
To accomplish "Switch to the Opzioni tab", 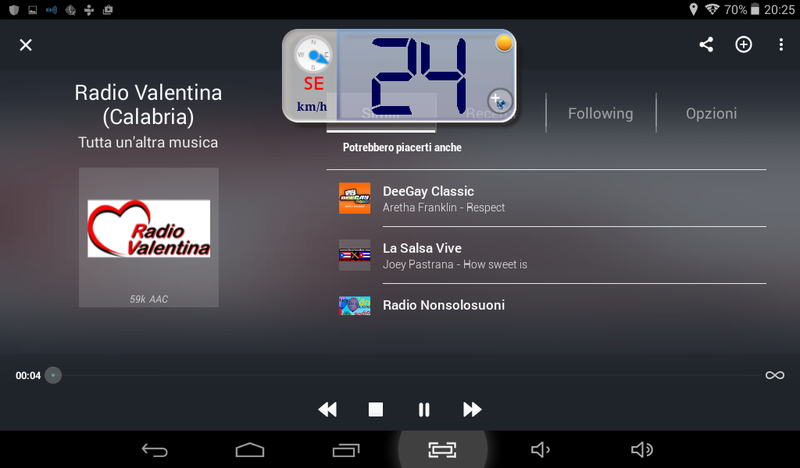I will (711, 113).
